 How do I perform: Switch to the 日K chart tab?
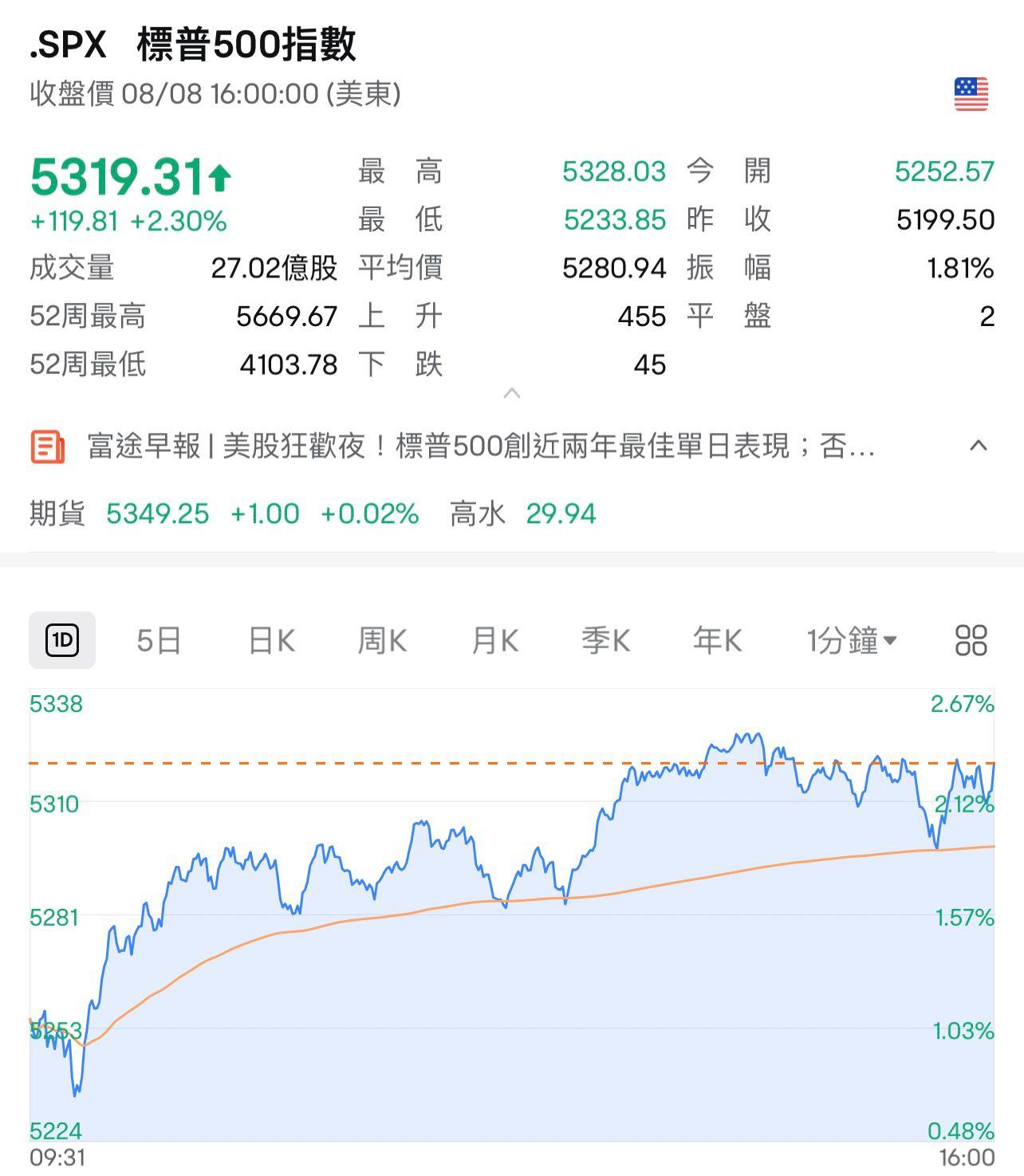pos(270,640)
